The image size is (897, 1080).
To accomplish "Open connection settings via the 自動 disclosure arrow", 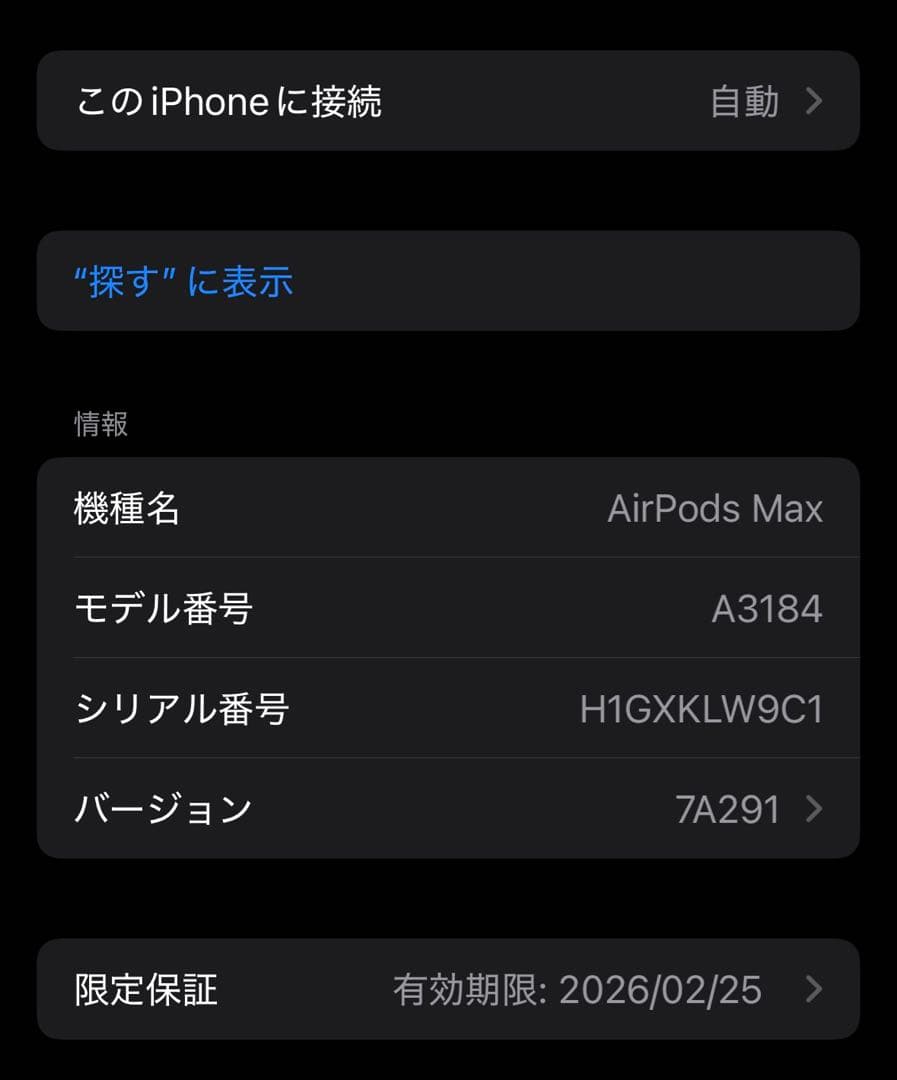I will click(816, 101).
